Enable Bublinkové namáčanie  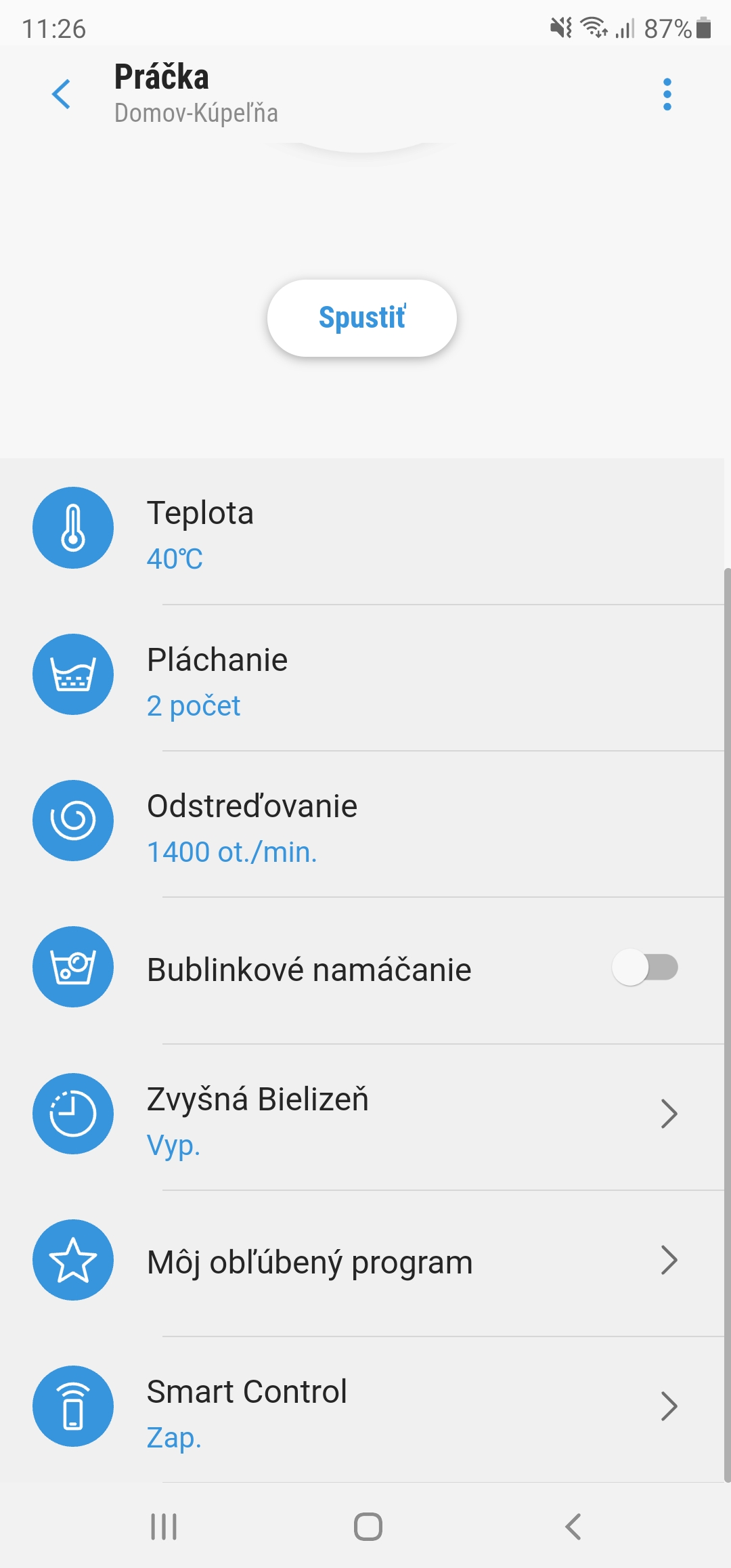point(644,967)
